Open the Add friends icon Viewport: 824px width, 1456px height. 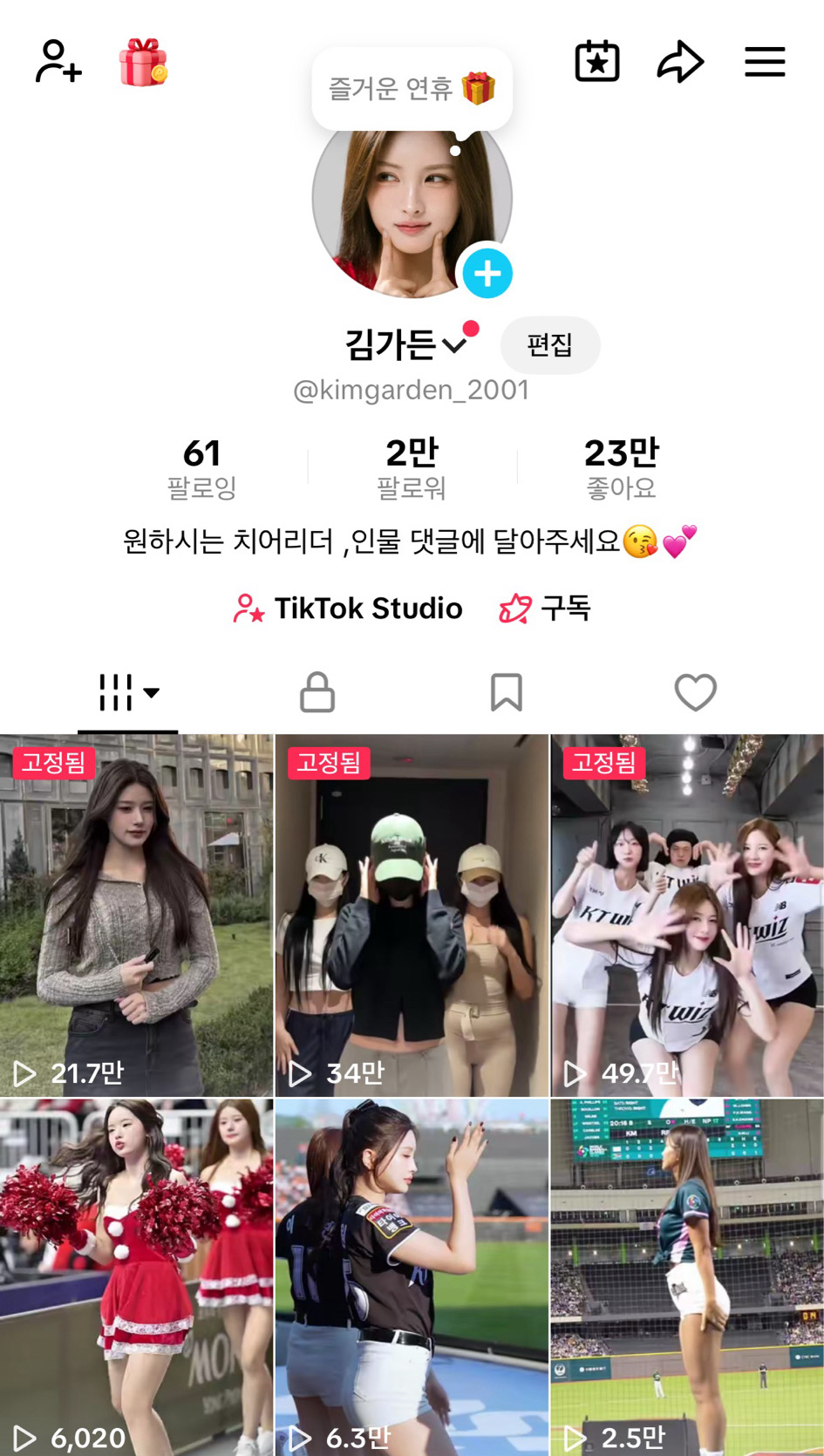pyautogui.click(x=58, y=60)
